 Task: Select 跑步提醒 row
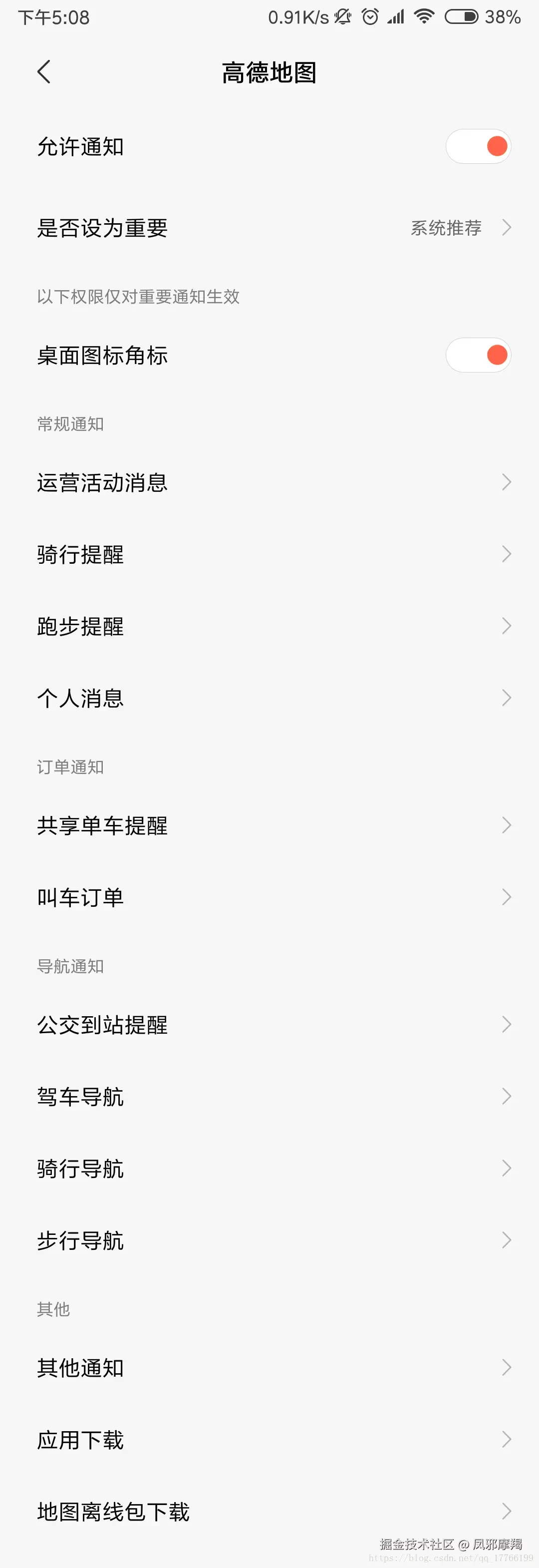pos(269,626)
